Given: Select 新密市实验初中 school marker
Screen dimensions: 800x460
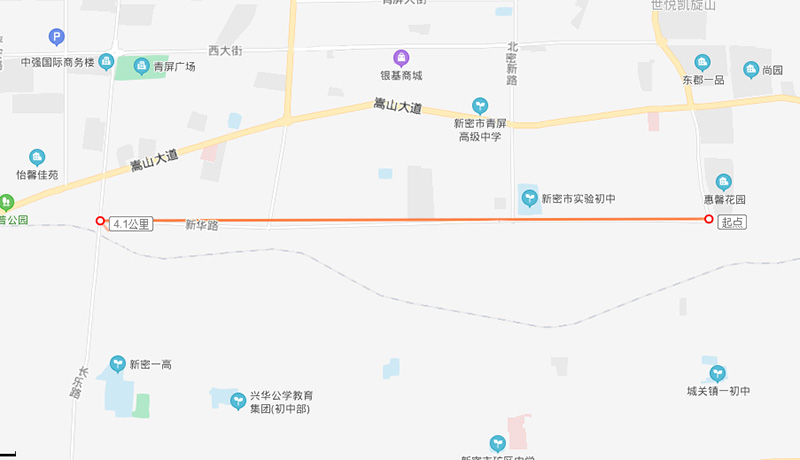Looking at the screenshot, I should coord(529,198).
